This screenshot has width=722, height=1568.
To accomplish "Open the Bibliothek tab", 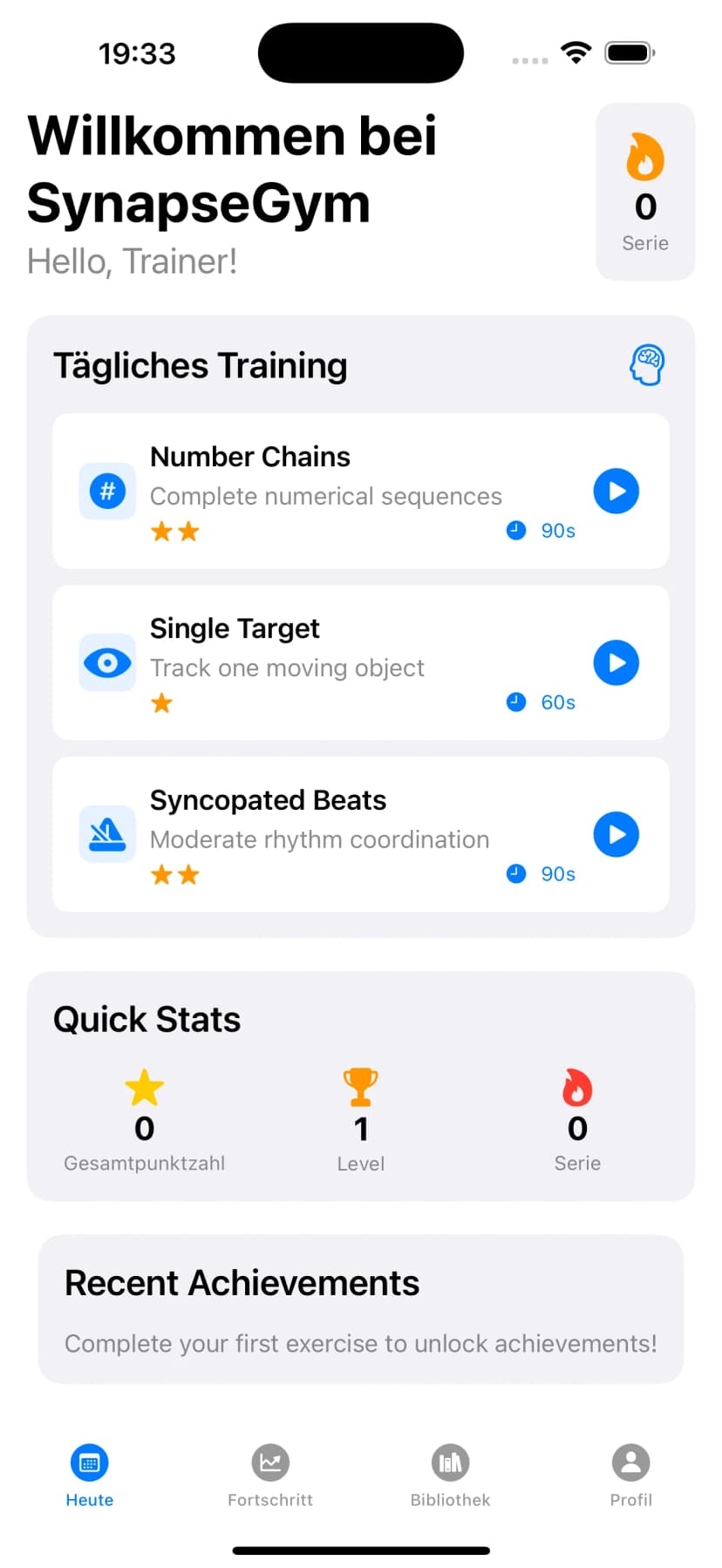I will click(x=450, y=1475).
